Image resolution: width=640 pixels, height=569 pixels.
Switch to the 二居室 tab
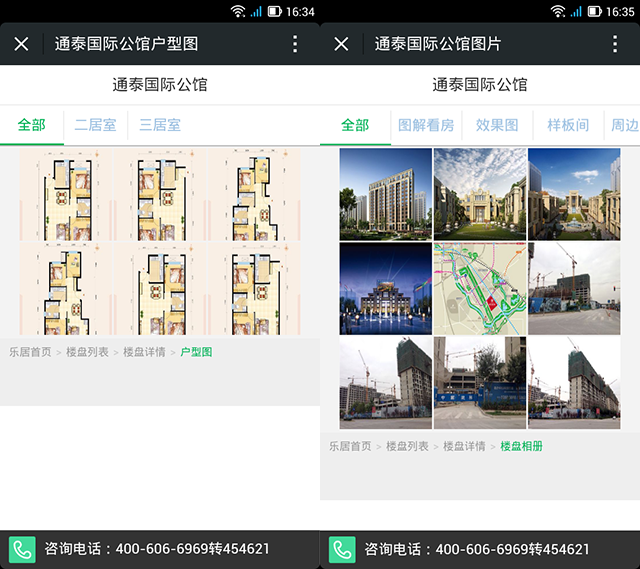95,125
